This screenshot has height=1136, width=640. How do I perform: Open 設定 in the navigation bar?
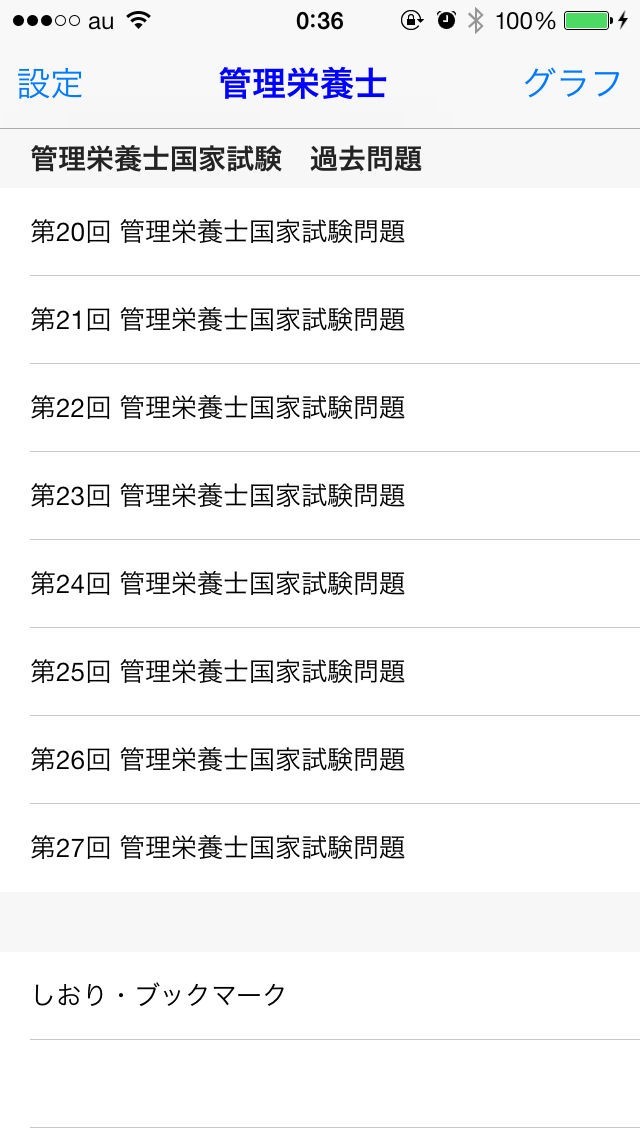click(x=50, y=84)
